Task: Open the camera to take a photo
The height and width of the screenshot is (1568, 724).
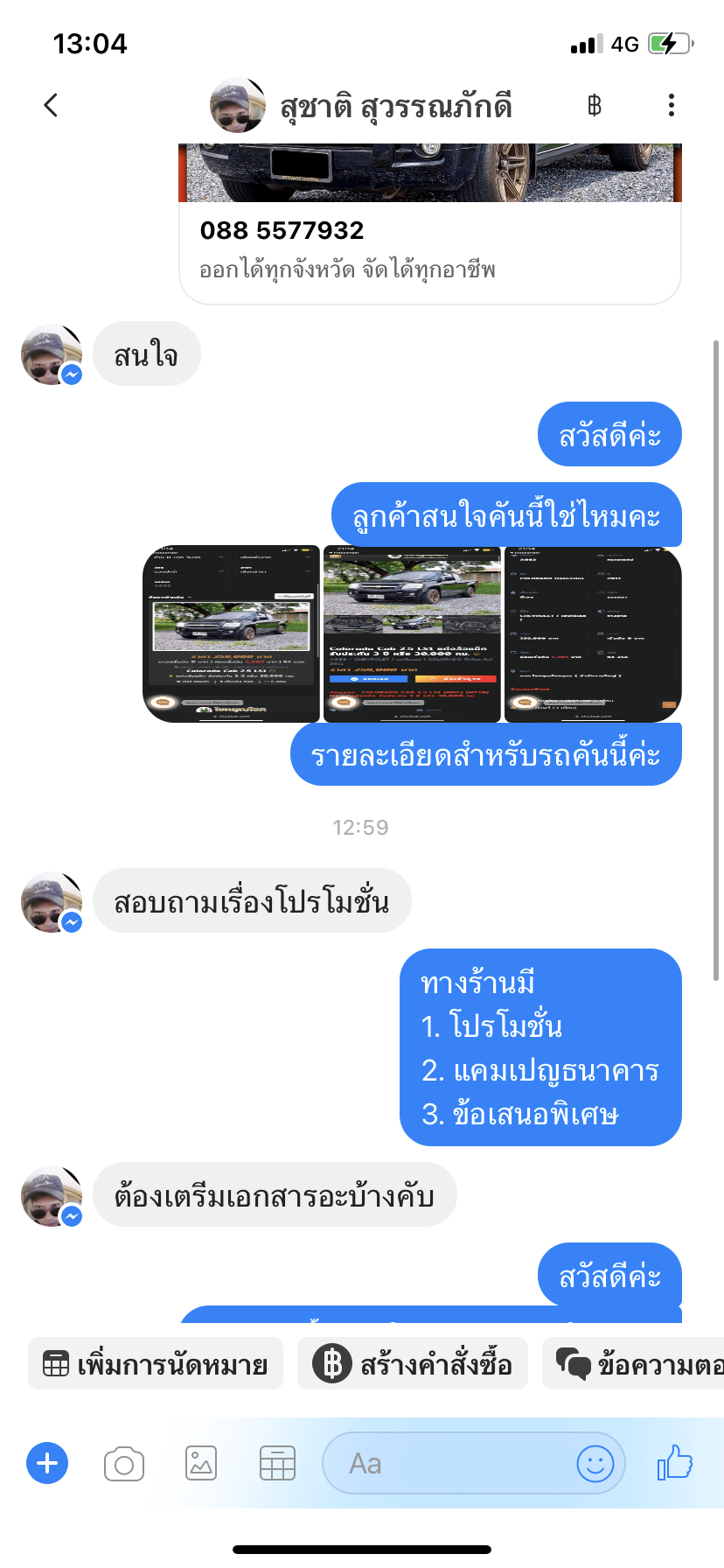Action: pos(124,1463)
